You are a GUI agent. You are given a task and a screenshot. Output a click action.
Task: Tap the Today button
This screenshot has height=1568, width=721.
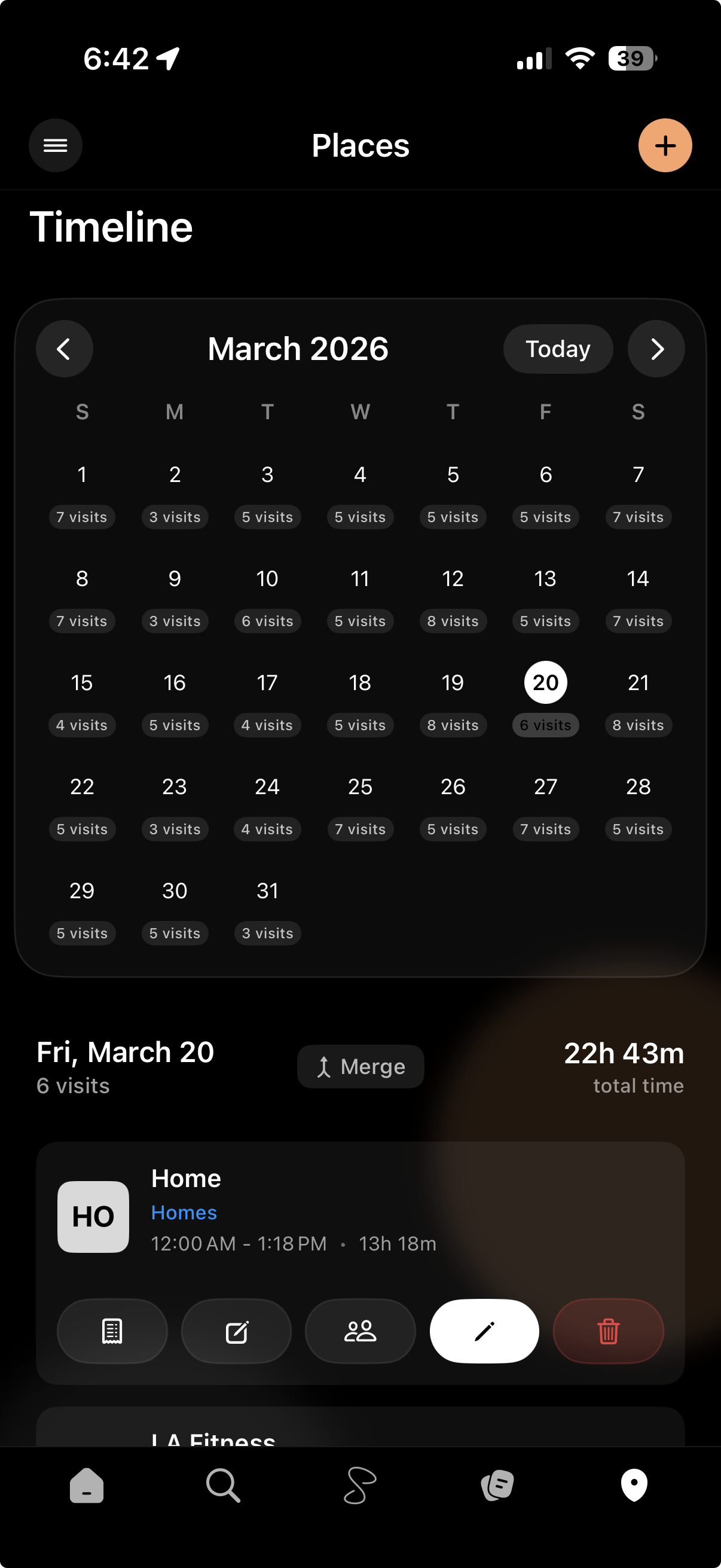click(557, 349)
